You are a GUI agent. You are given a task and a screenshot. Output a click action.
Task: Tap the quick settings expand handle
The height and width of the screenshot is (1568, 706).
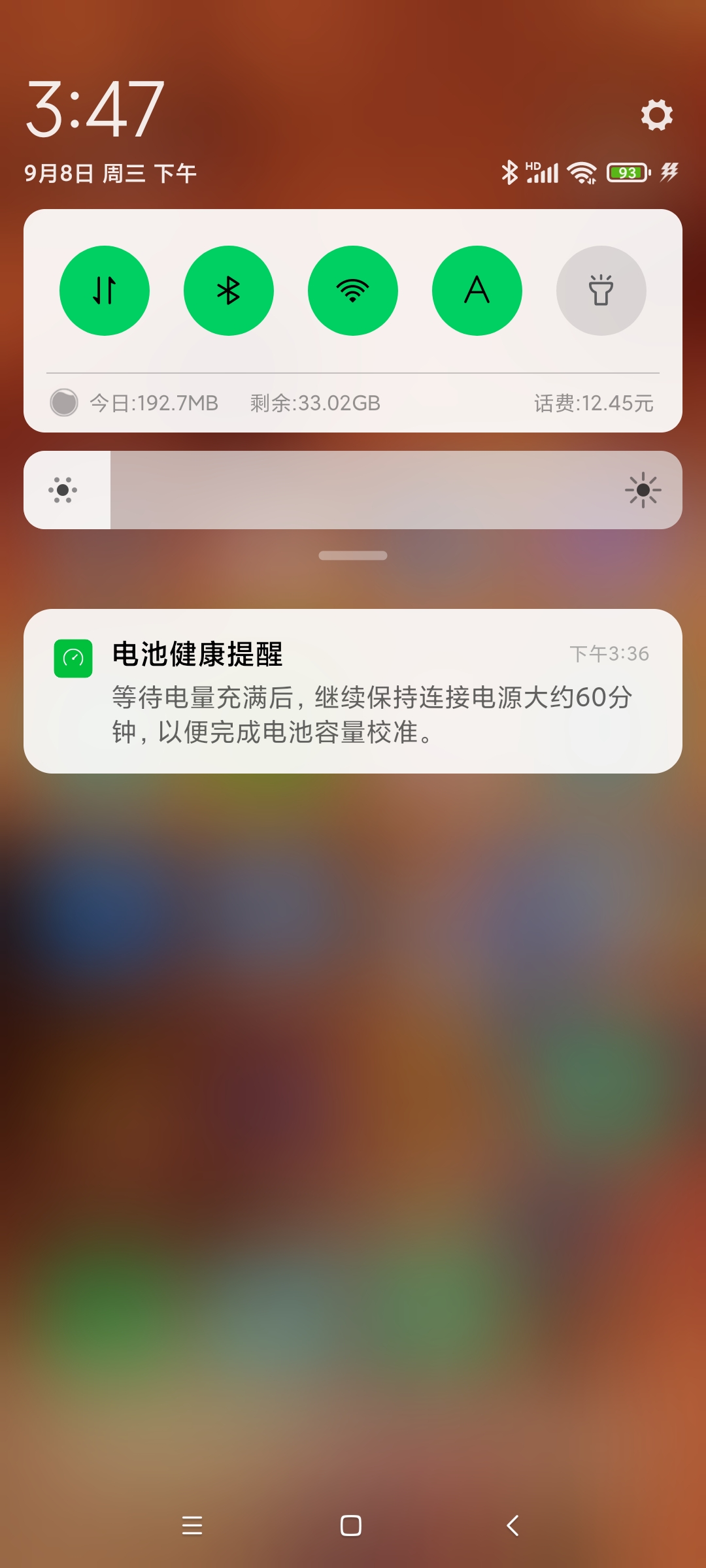pos(353,555)
